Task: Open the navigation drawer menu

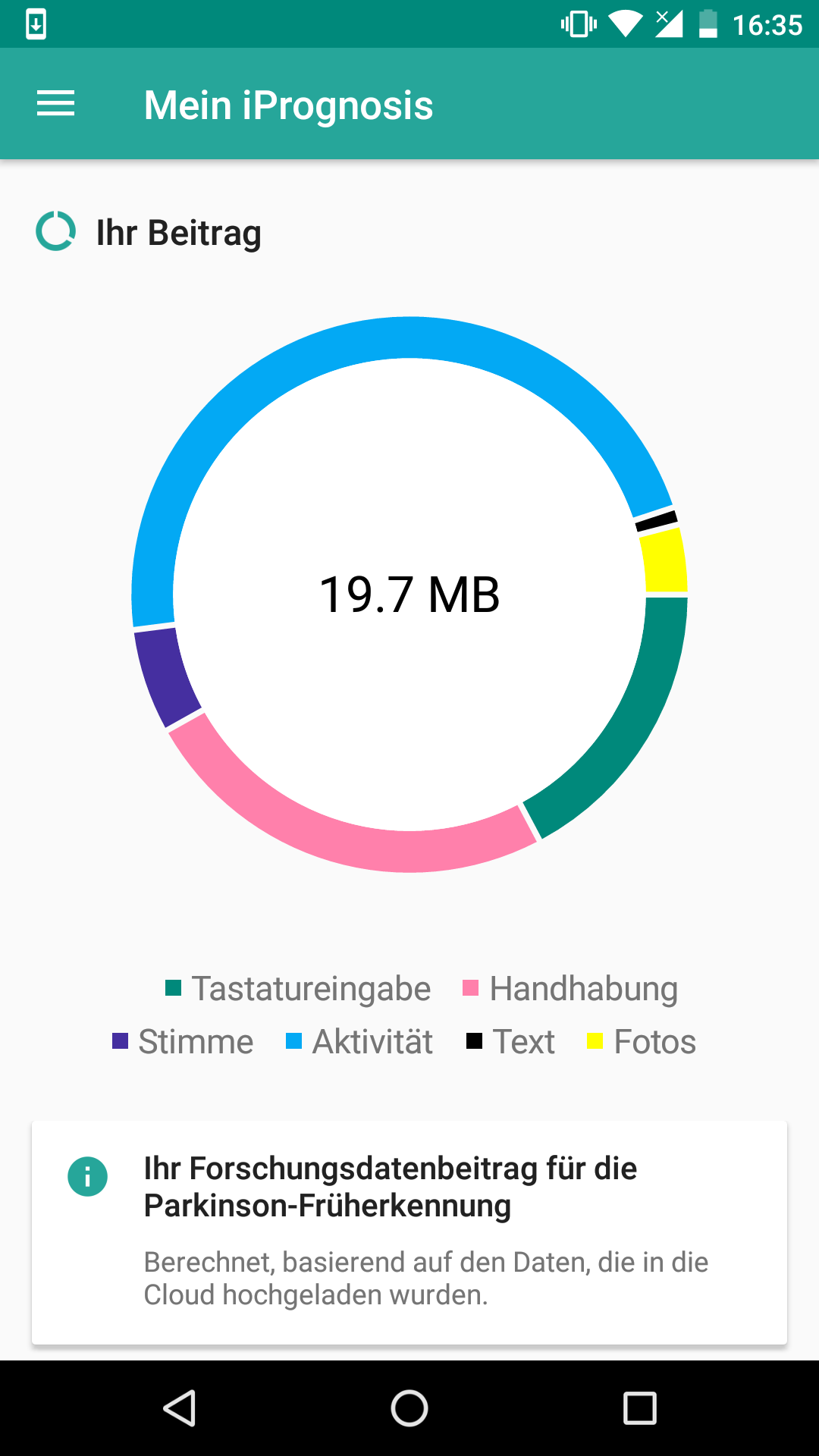Action: (56, 104)
